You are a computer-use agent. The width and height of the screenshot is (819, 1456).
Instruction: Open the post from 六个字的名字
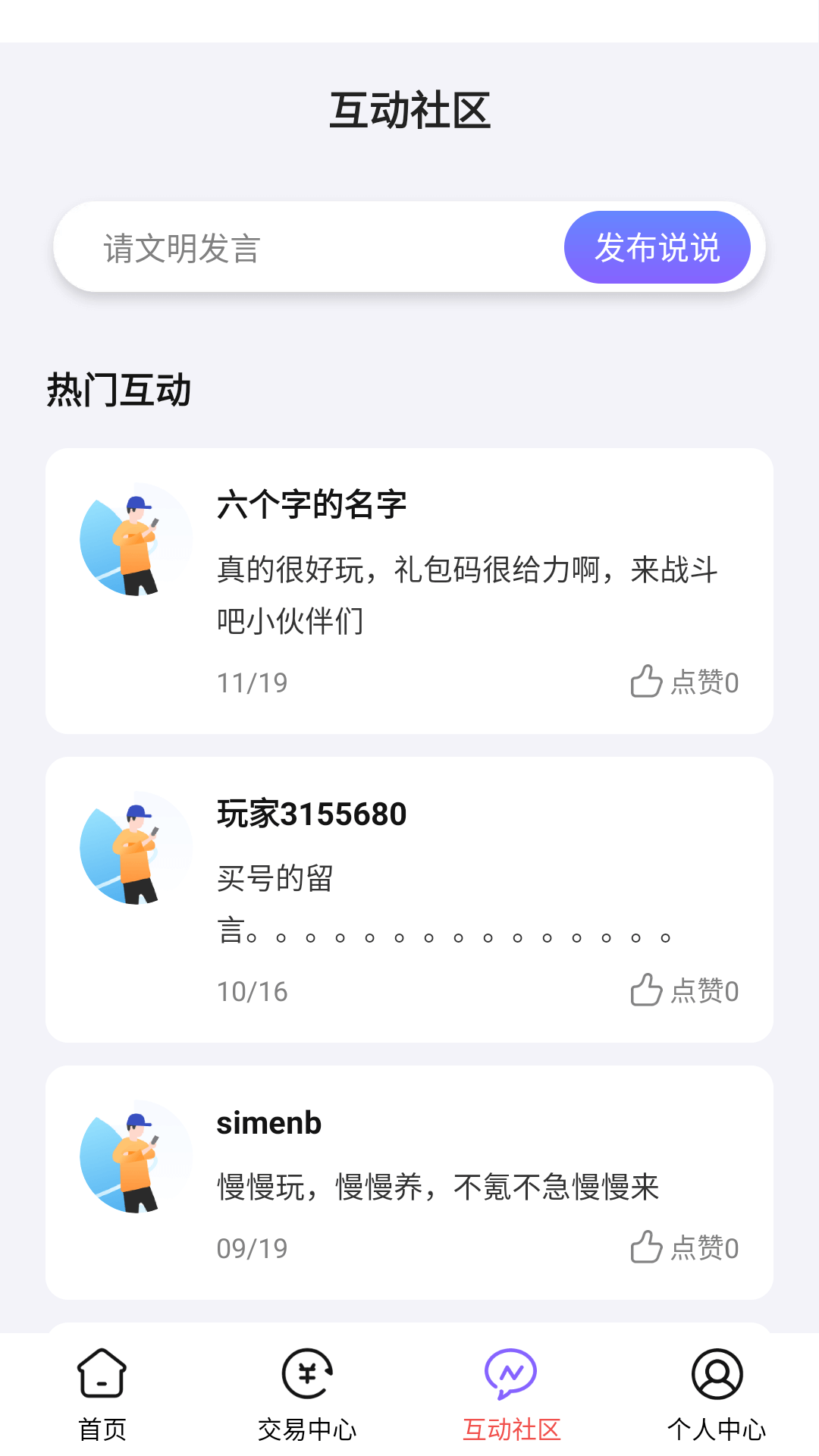point(466,595)
